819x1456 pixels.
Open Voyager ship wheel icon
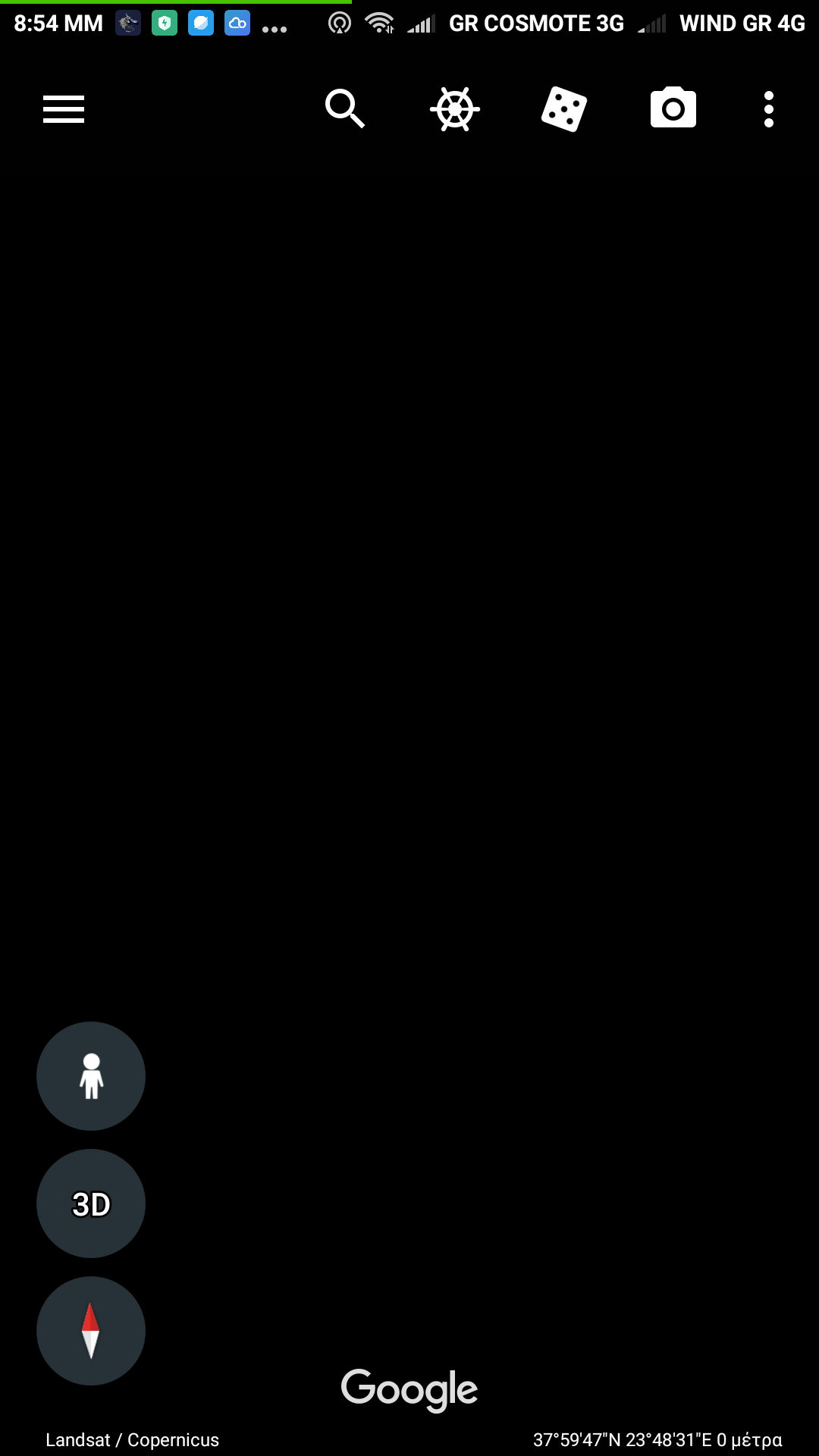point(455,109)
